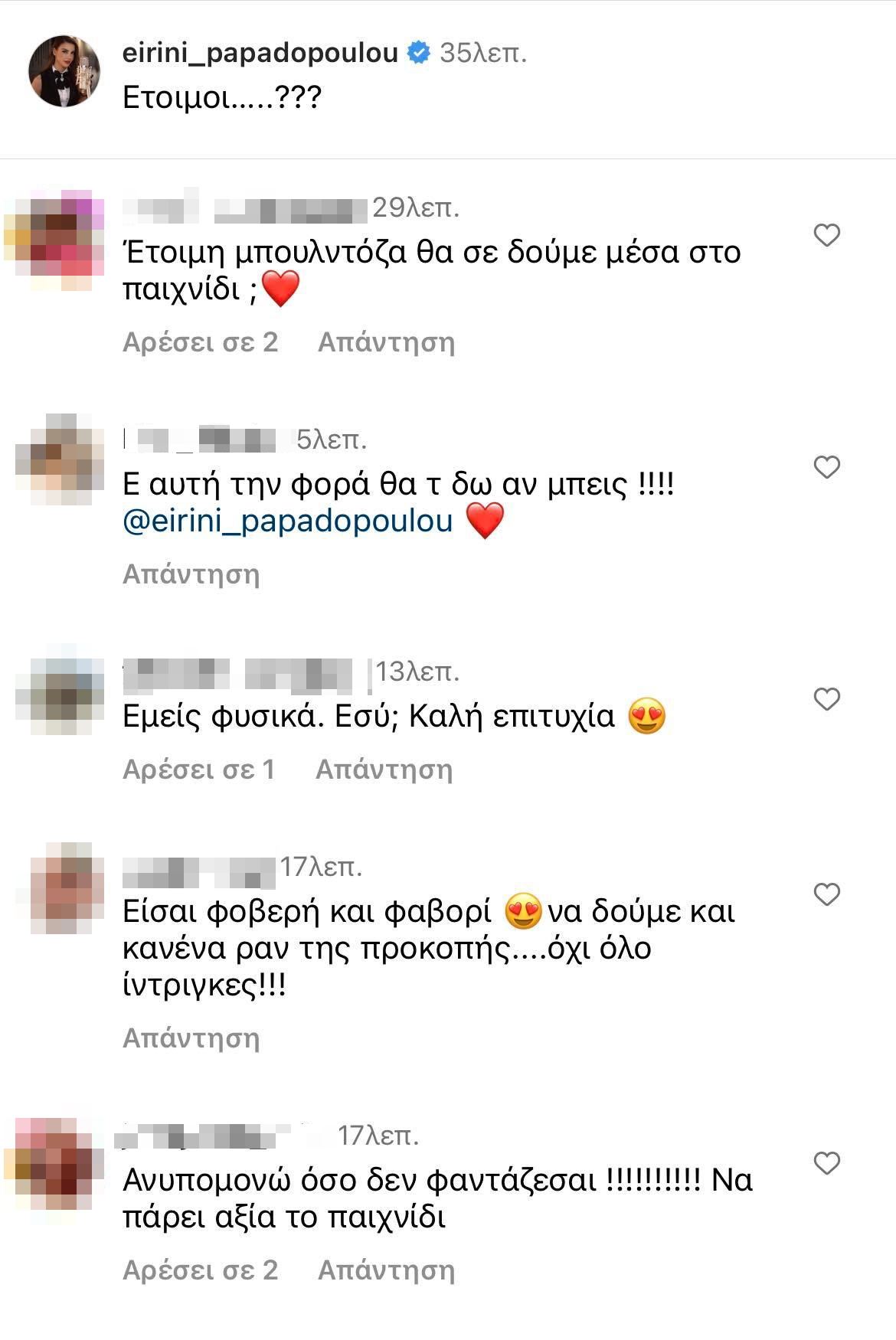Open eirini_papadopoulou's profile picture
This screenshot has height=1340, width=896.
64,70
